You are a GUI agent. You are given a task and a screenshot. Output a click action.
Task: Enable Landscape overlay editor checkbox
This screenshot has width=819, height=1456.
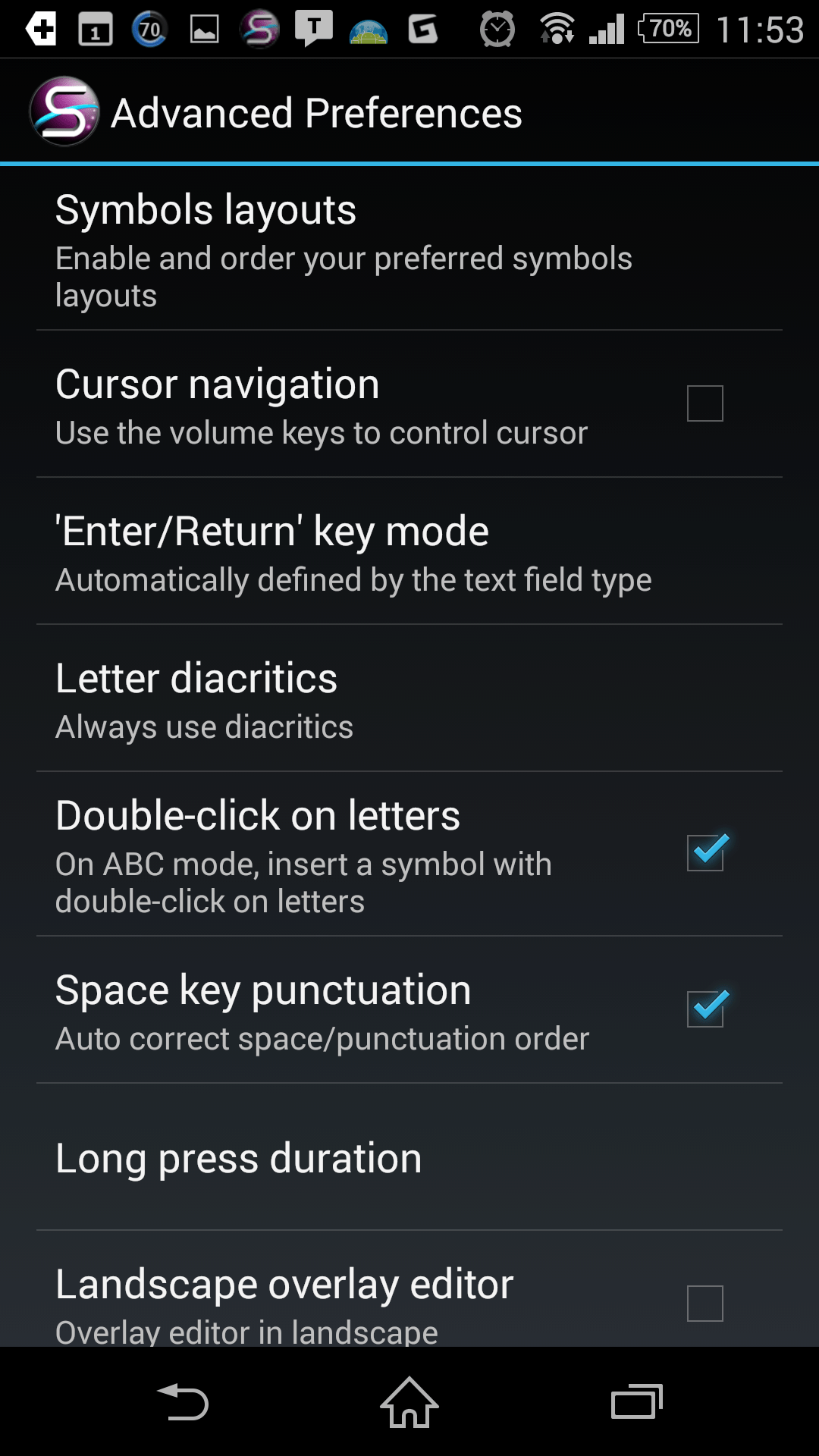point(704,1304)
